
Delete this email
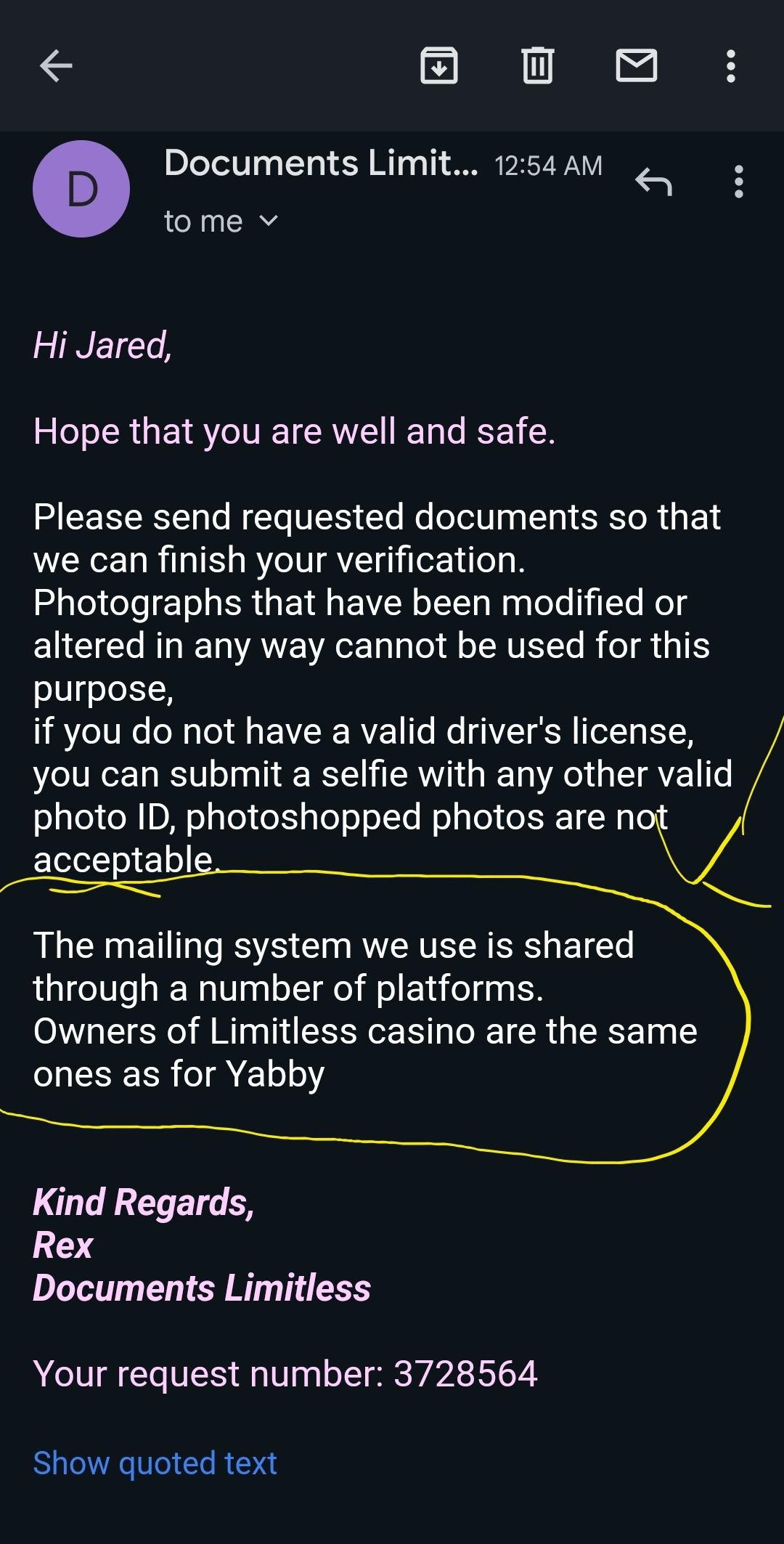(x=537, y=66)
